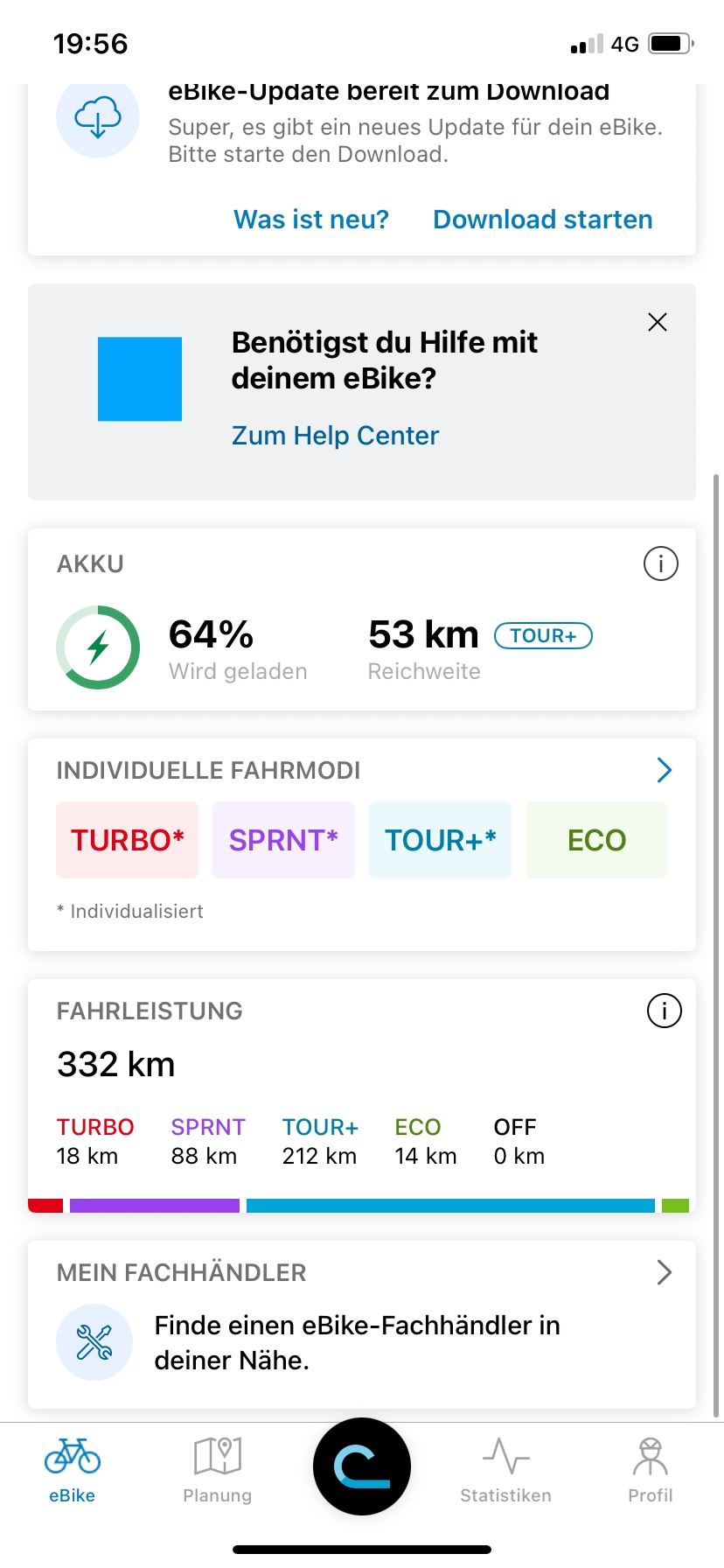Tap the center ride button
Viewport: 724px width, 1568px height.
[362, 1466]
